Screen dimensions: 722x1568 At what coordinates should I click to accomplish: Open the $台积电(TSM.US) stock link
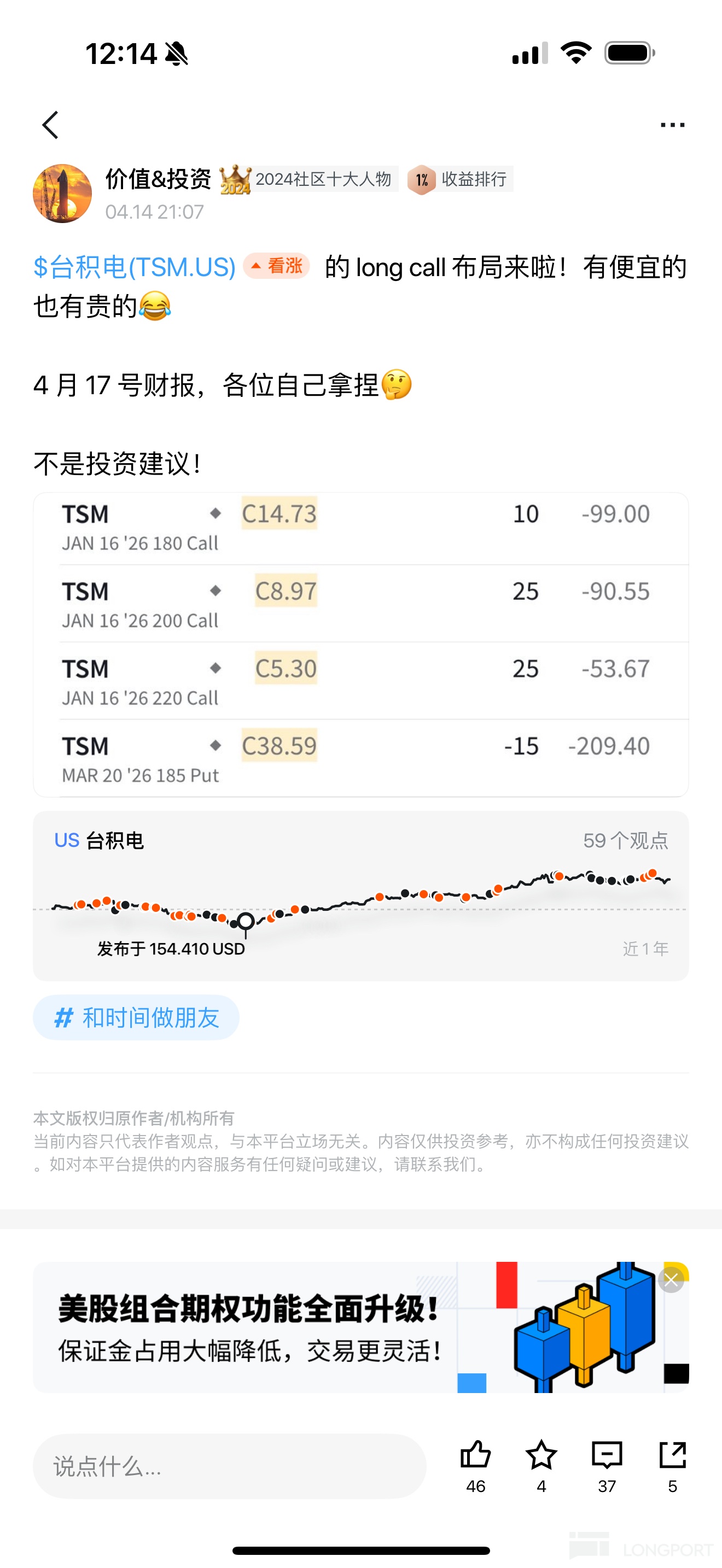(134, 267)
